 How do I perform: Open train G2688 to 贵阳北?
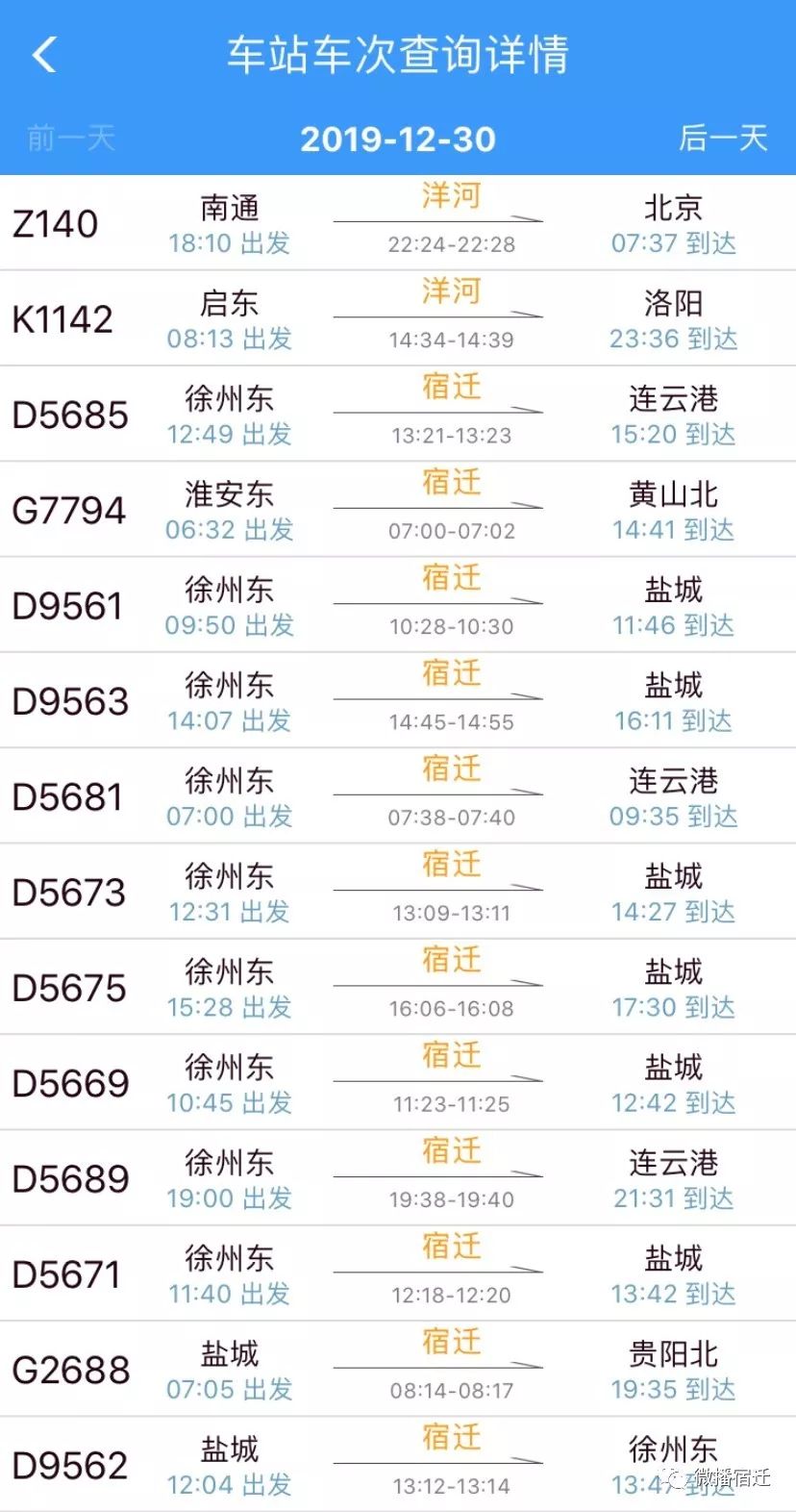point(398,1369)
